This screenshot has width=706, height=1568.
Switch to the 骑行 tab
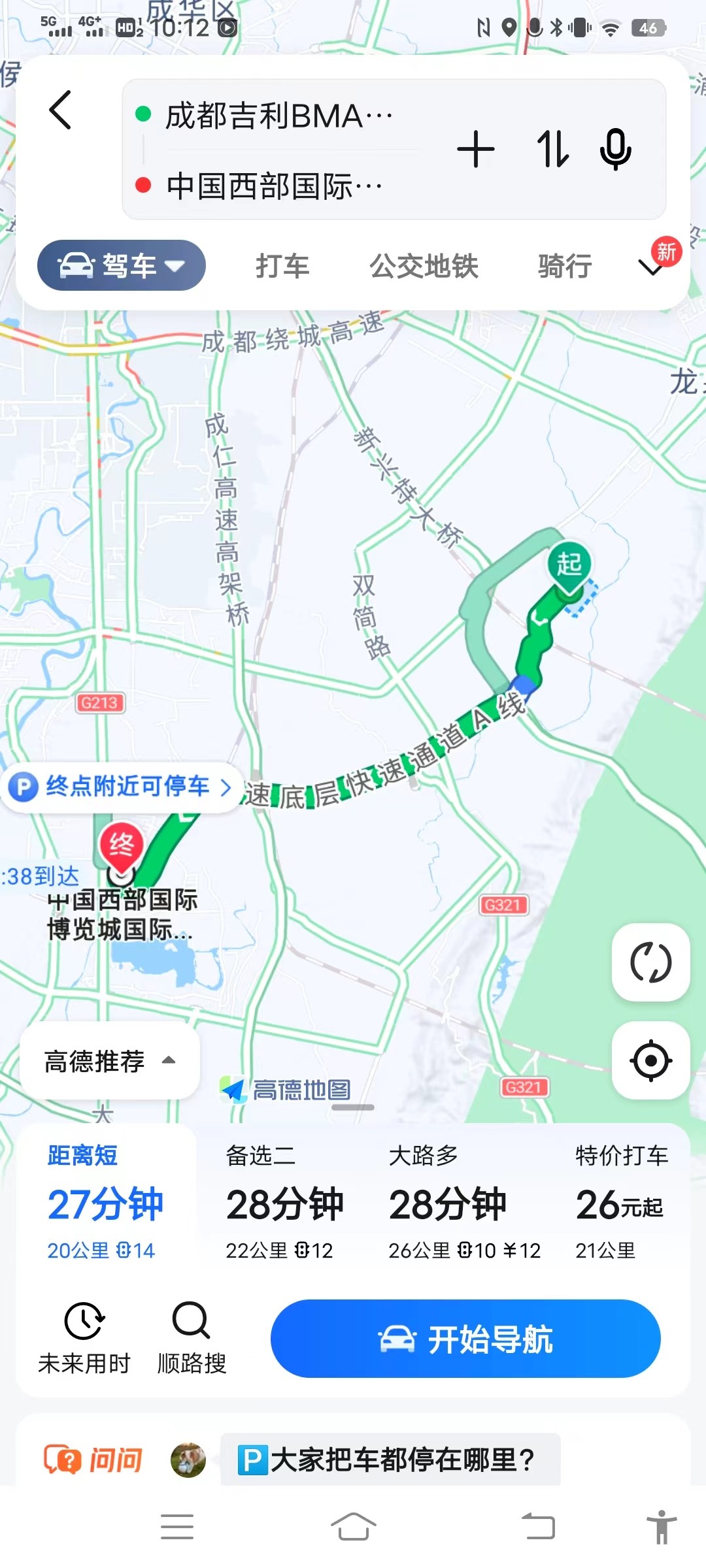[x=565, y=267]
